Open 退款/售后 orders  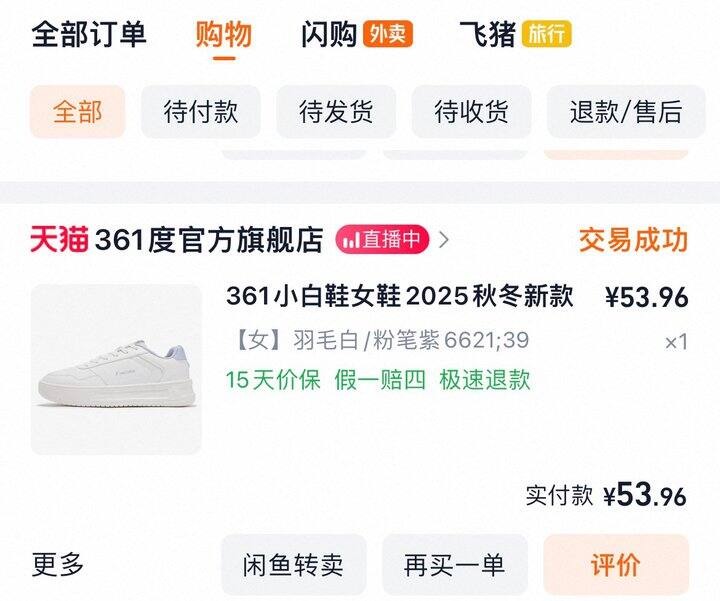pyautogui.click(x=626, y=112)
